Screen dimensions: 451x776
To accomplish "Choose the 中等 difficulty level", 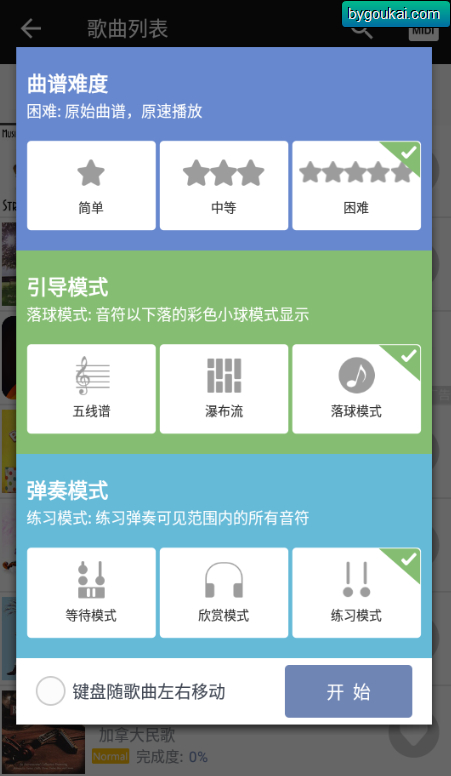I will [224, 186].
